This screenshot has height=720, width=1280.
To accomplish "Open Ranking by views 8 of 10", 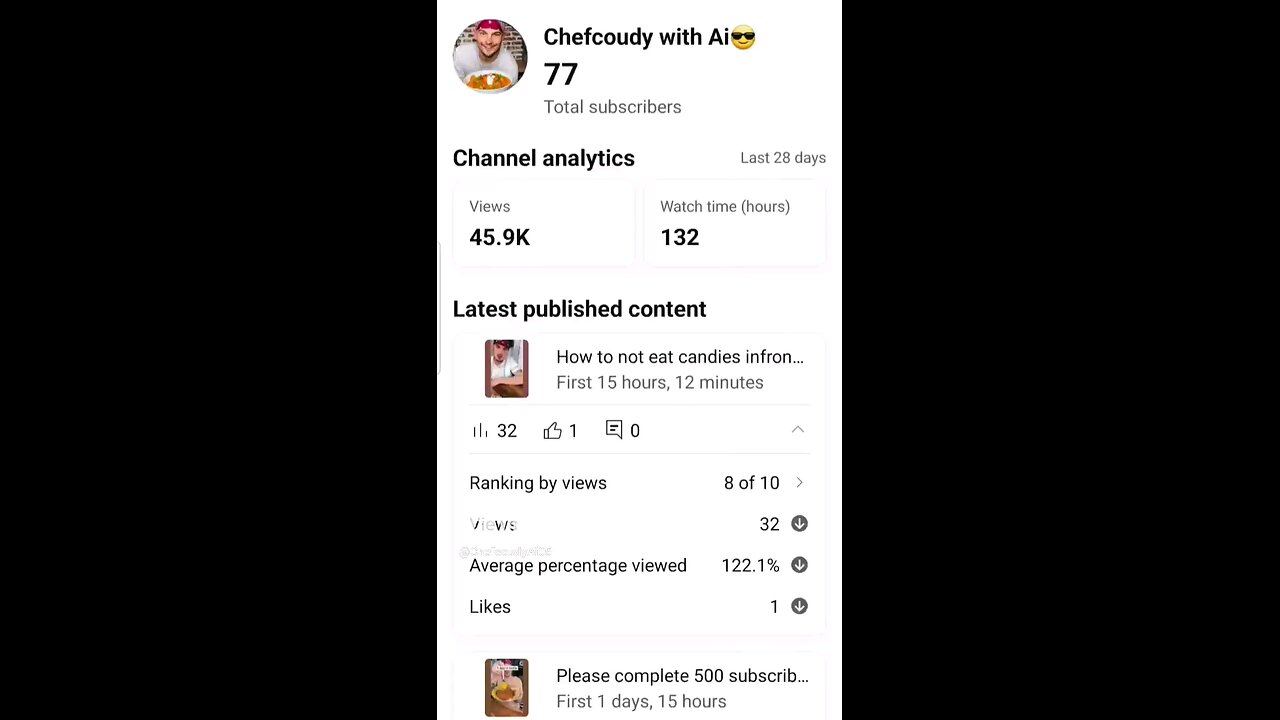I will click(x=638, y=483).
